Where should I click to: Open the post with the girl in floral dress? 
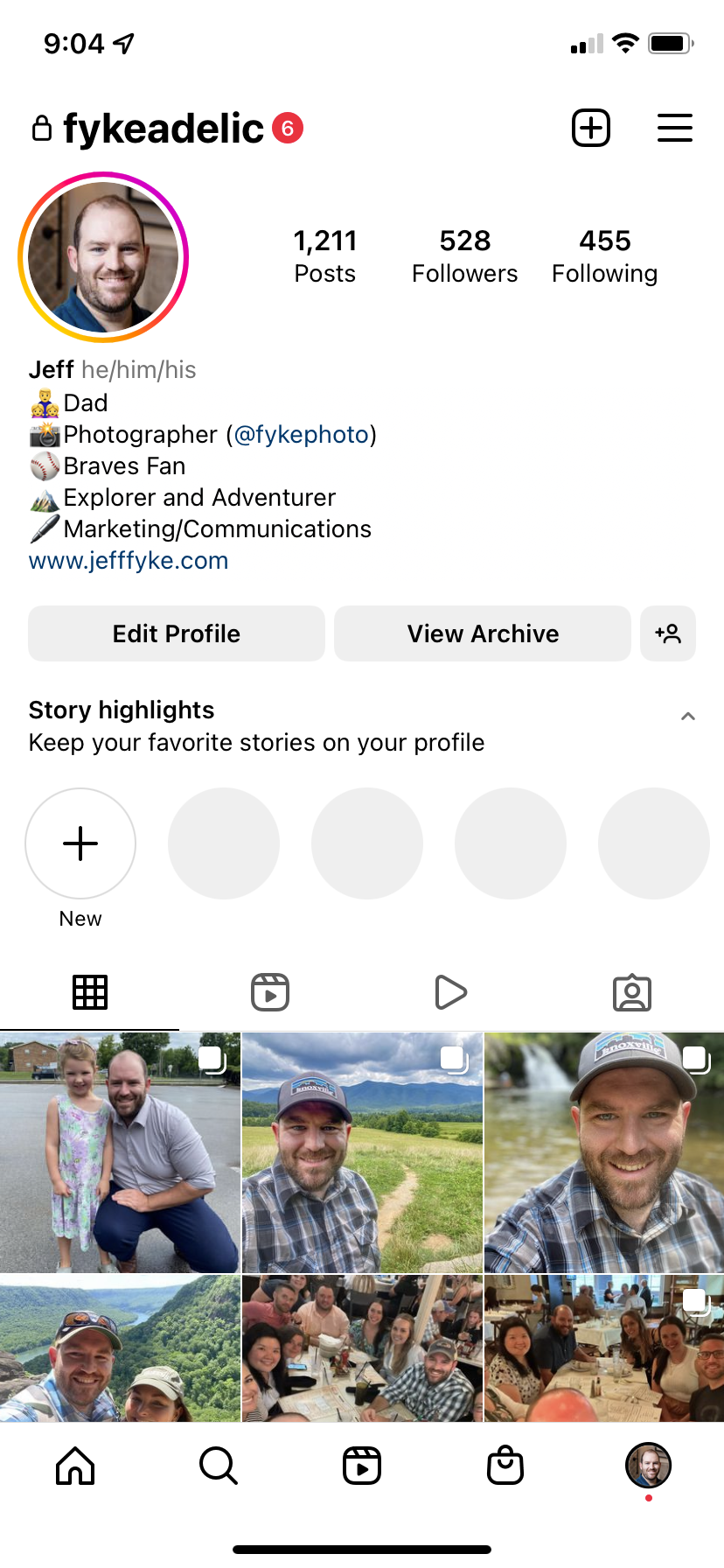pyautogui.click(x=120, y=1152)
